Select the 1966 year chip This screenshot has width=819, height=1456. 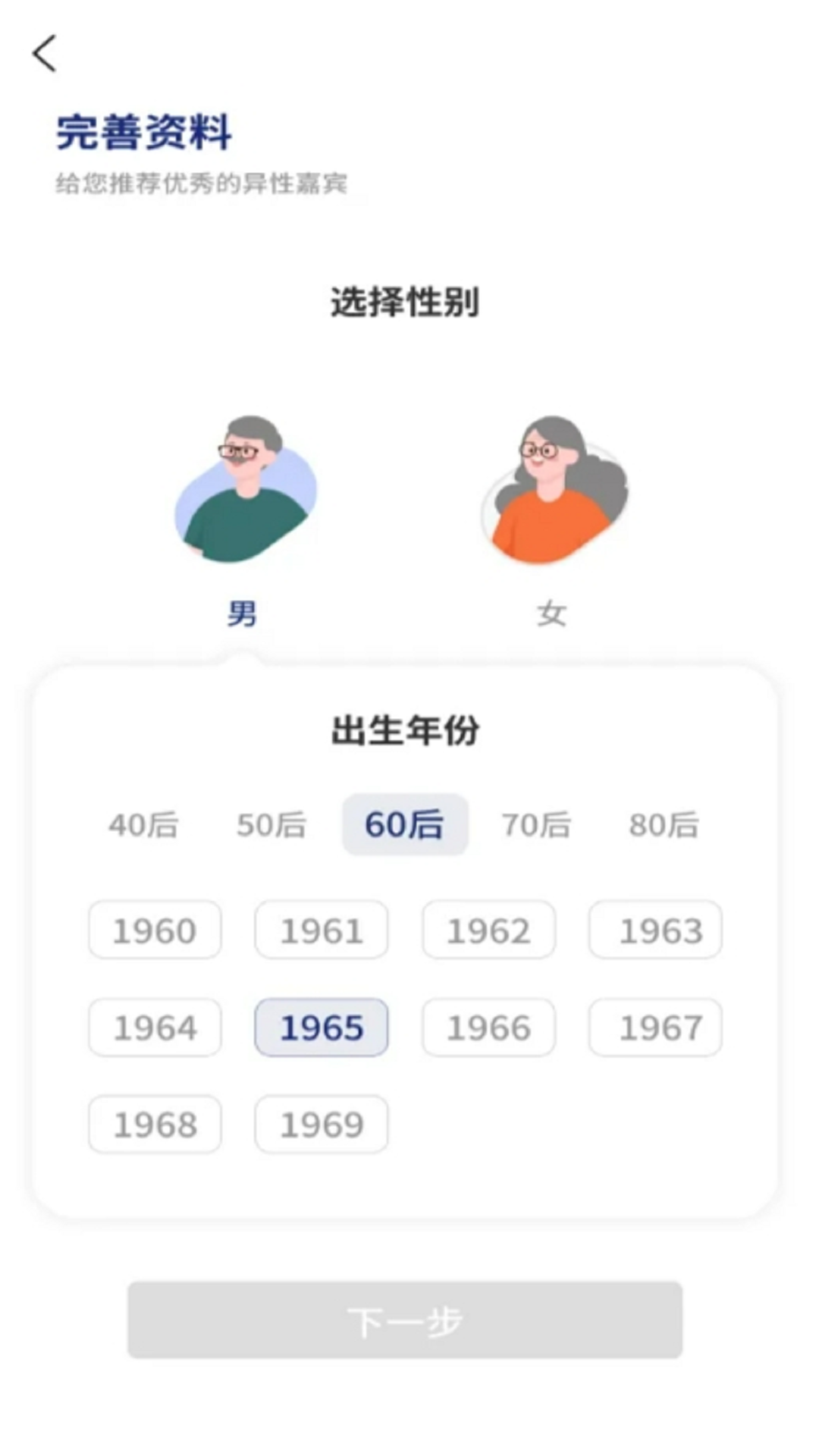tap(488, 1028)
